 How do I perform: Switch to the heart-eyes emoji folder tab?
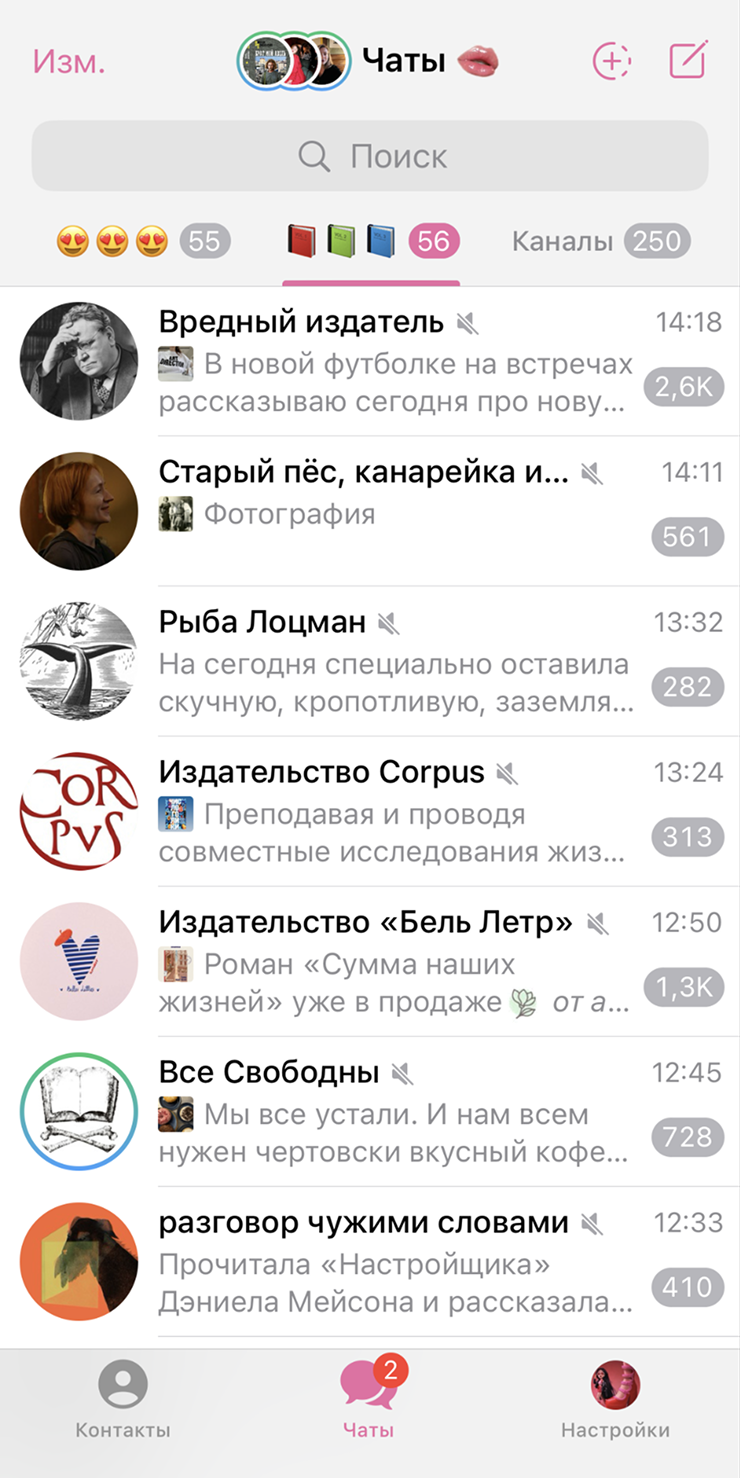142,241
